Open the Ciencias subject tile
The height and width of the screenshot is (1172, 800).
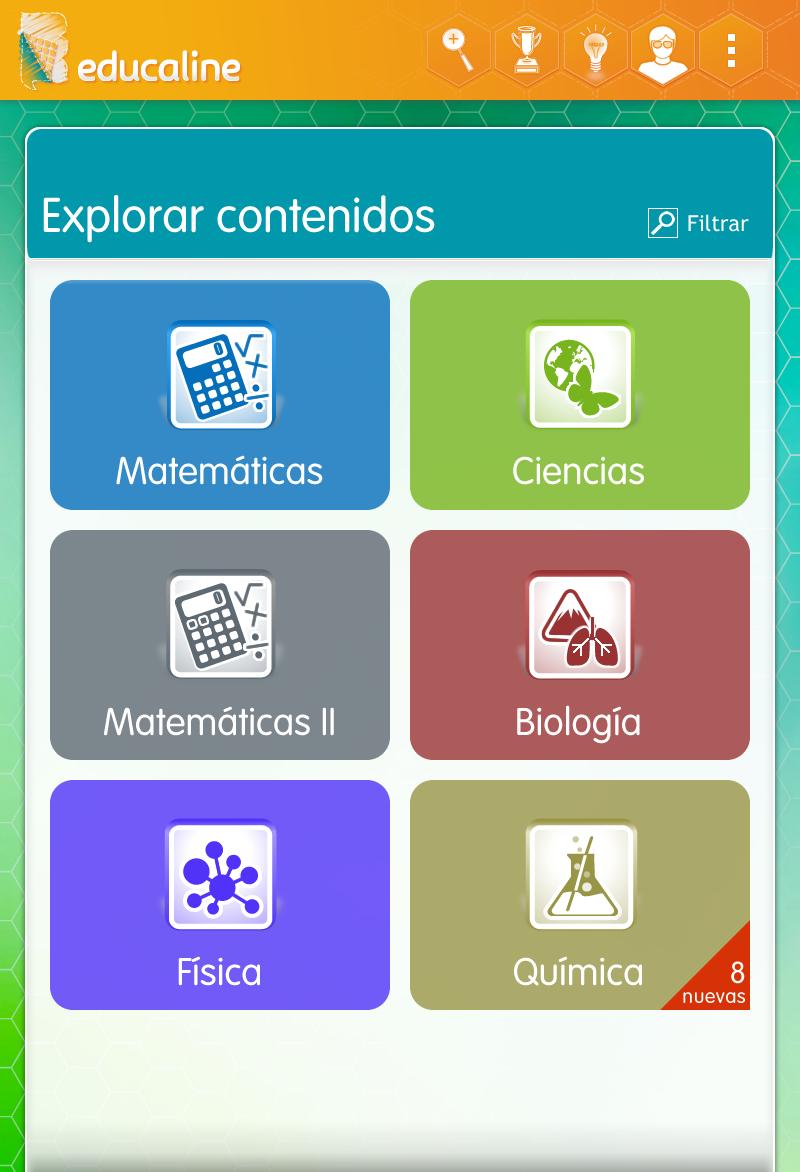tap(580, 395)
